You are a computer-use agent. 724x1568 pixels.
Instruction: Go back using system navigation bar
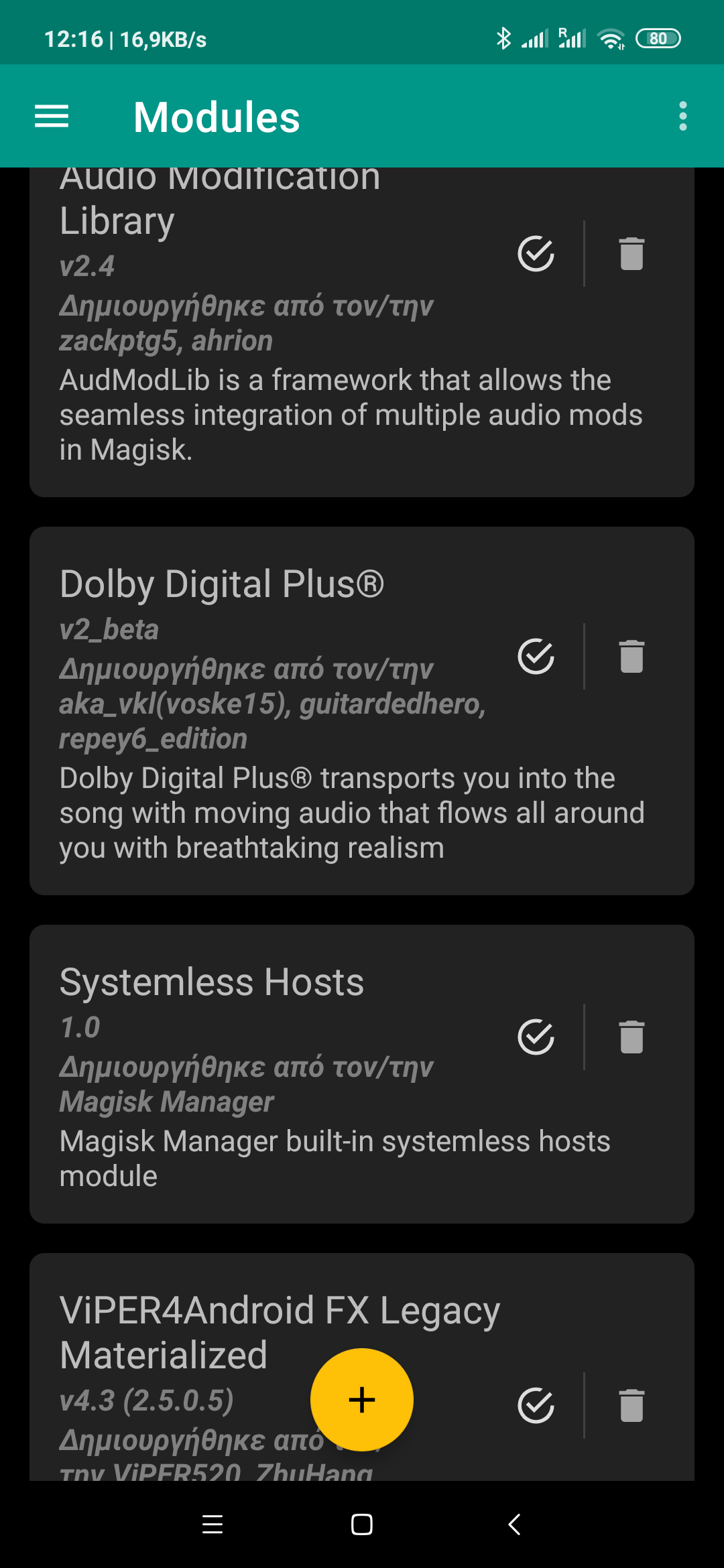click(x=514, y=1524)
